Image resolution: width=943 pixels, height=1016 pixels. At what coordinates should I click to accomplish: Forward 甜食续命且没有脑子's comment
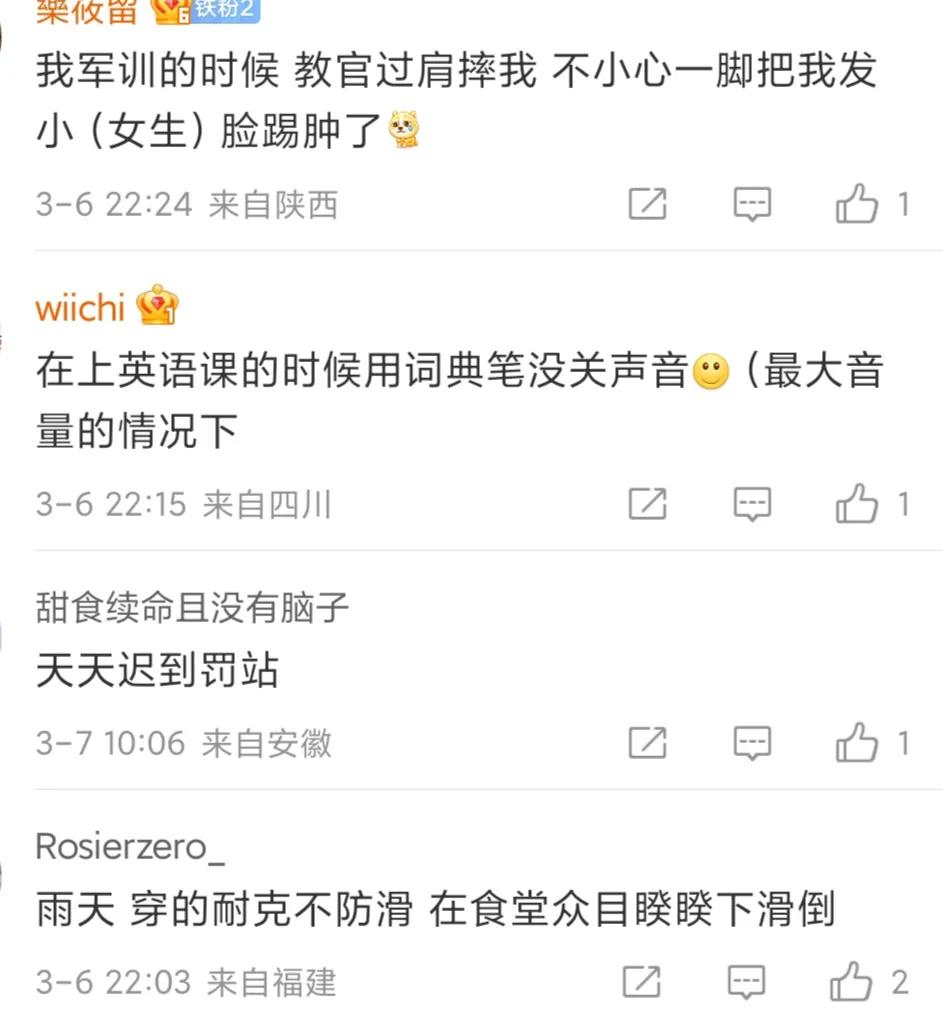tap(649, 743)
